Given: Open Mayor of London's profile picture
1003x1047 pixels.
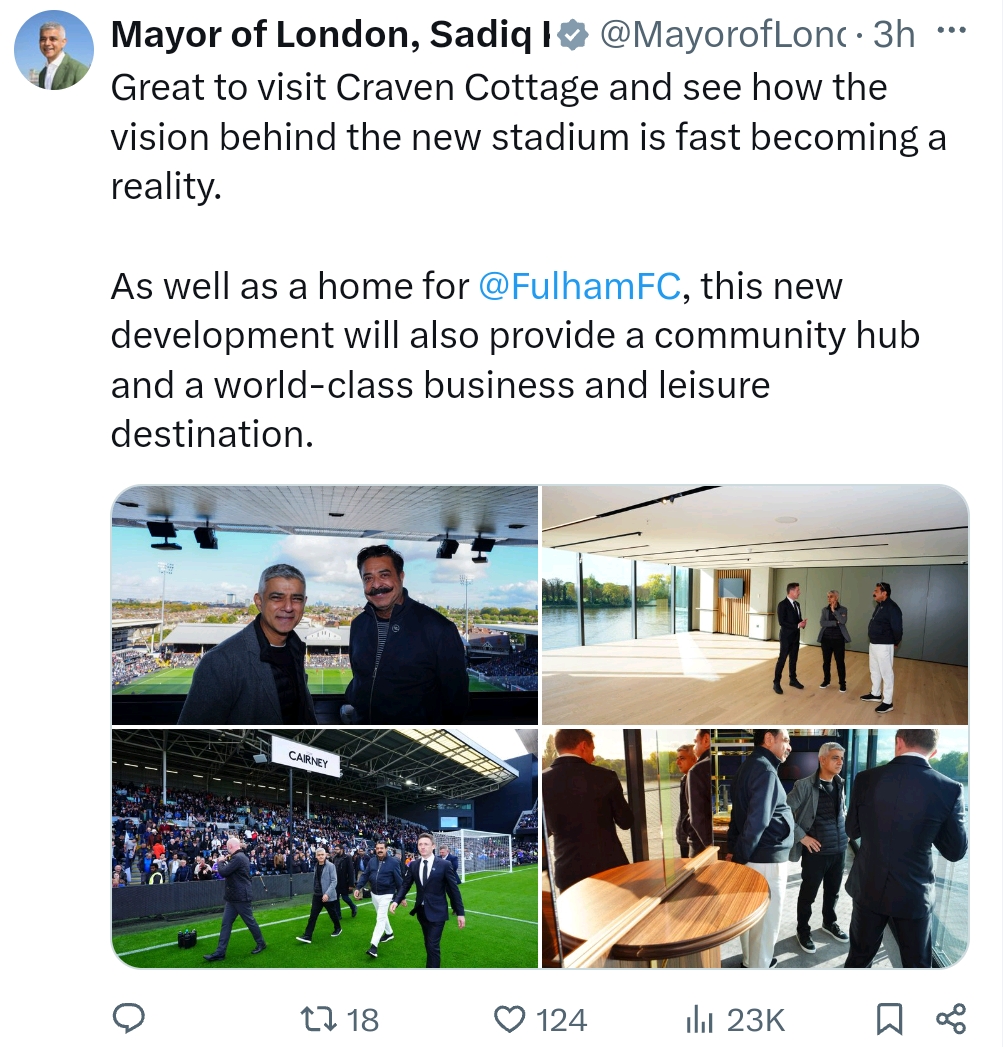Looking at the screenshot, I should pyautogui.click(x=54, y=51).
